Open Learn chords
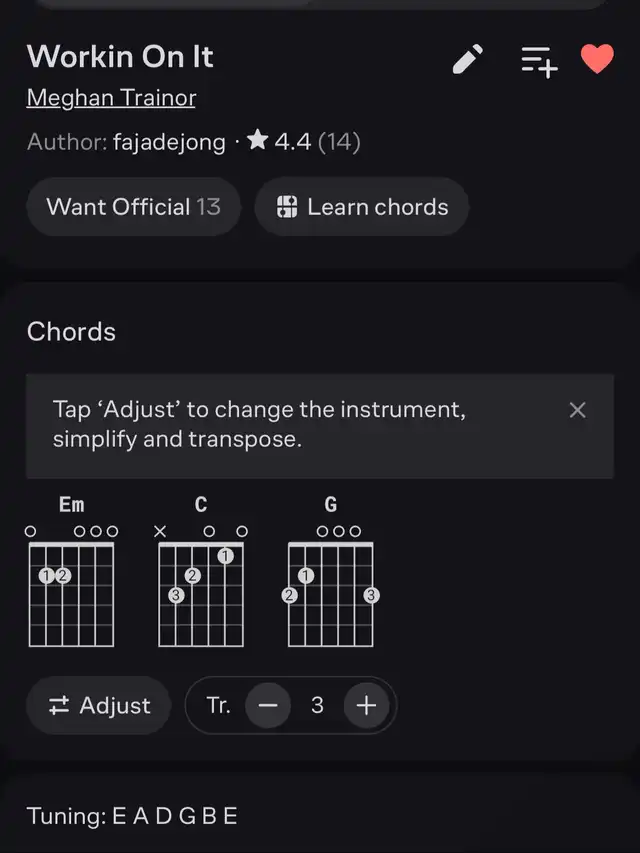The height and width of the screenshot is (853, 640). [x=362, y=207]
